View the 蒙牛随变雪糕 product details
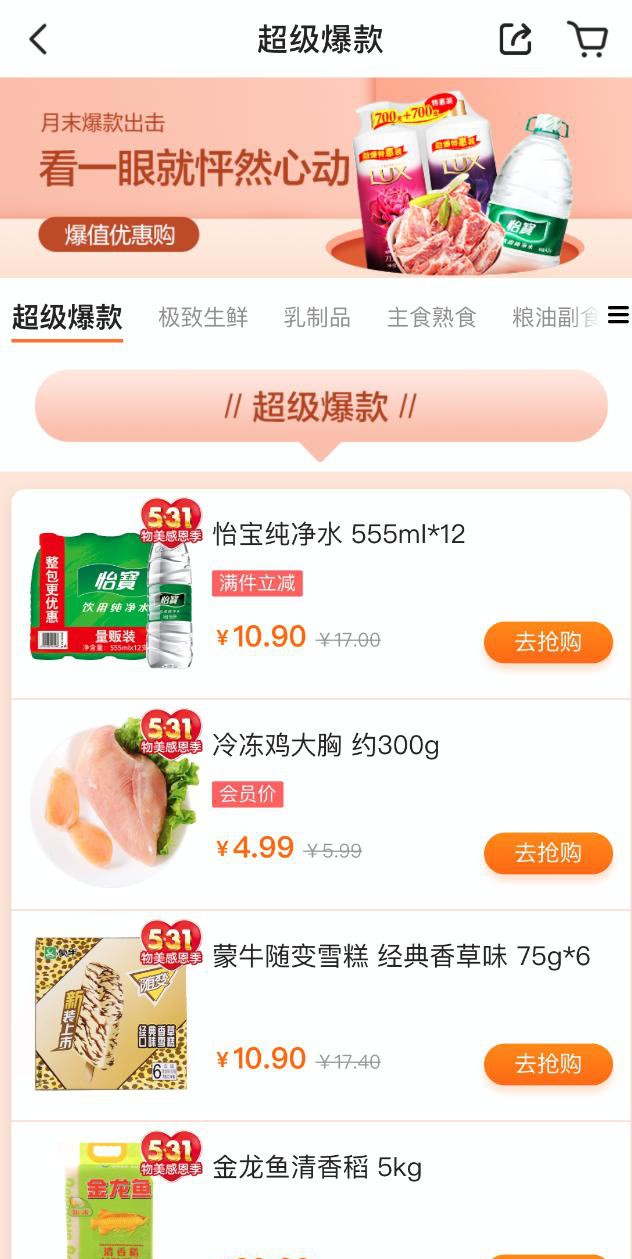Image resolution: width=632 pixels, height=1259 pixels. point(401,956)
